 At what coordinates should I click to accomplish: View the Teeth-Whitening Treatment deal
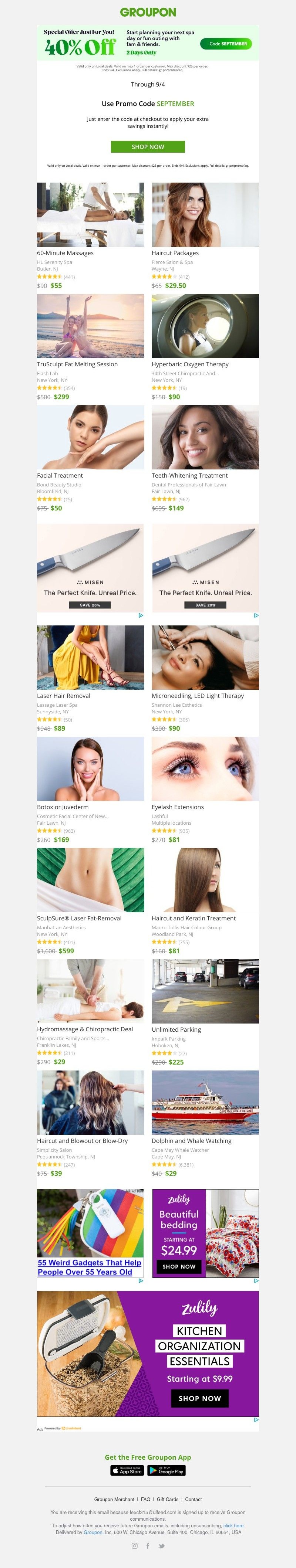click(x=189, y=476)
